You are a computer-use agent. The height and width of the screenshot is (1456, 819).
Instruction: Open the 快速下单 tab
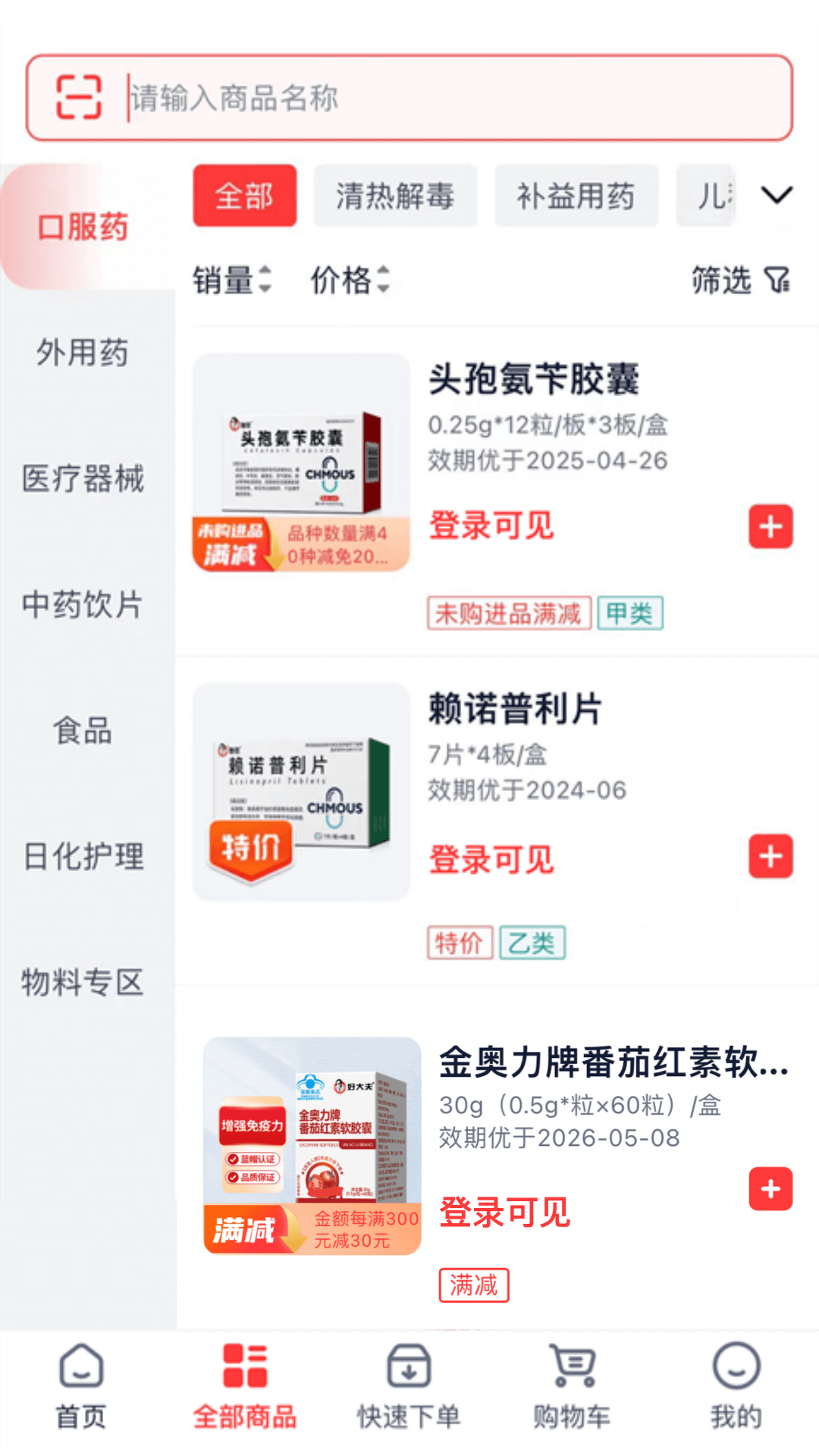pos(409,1385)
